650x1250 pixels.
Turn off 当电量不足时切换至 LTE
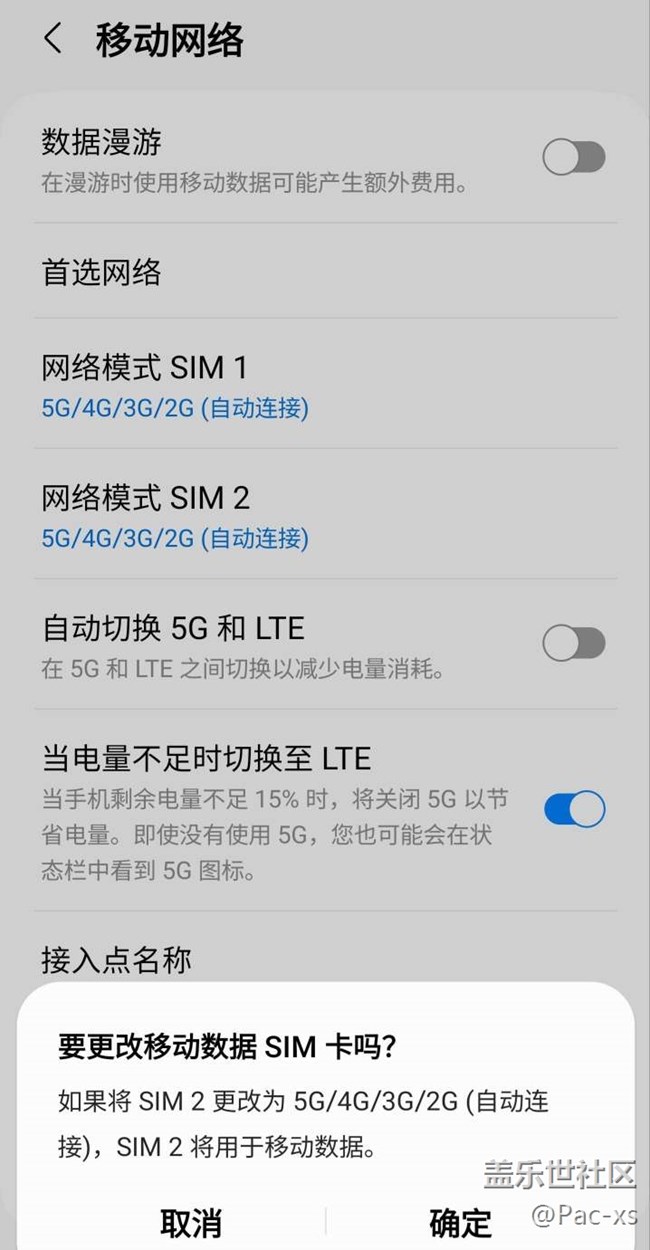click(x=574, y=809)
